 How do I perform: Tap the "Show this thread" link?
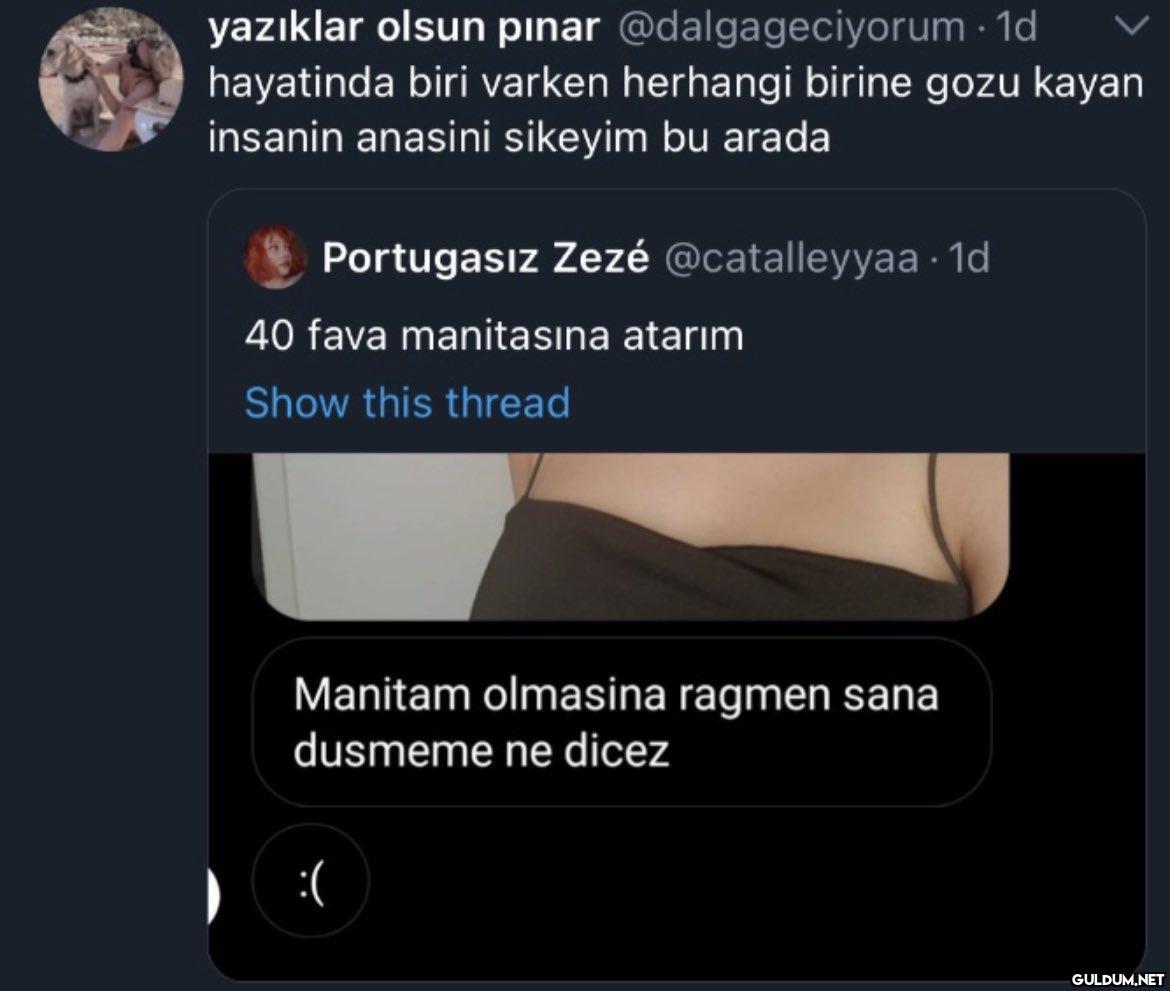coord(407,402)
